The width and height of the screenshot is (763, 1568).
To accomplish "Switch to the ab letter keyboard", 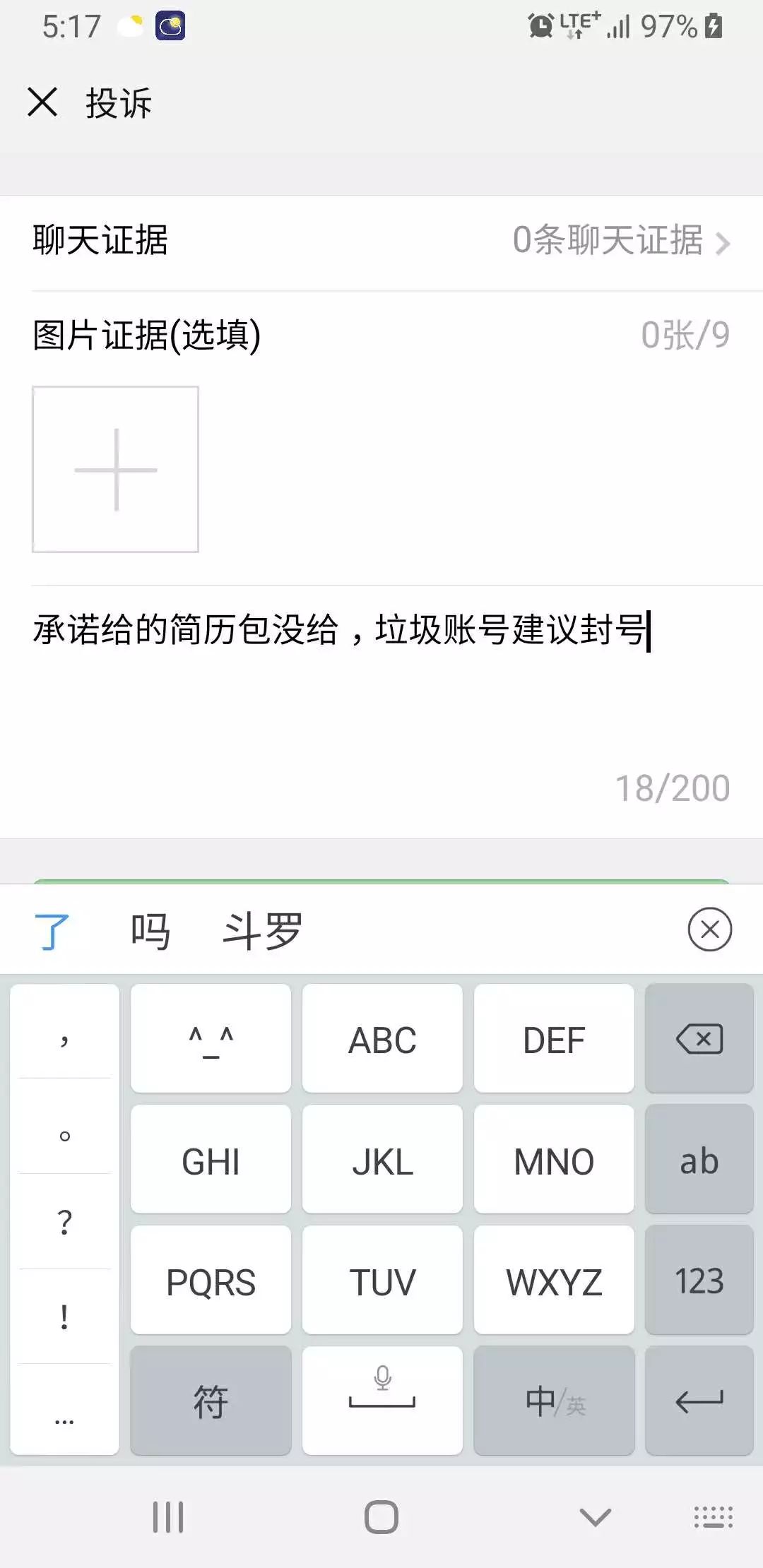I will click(699, 1160).
